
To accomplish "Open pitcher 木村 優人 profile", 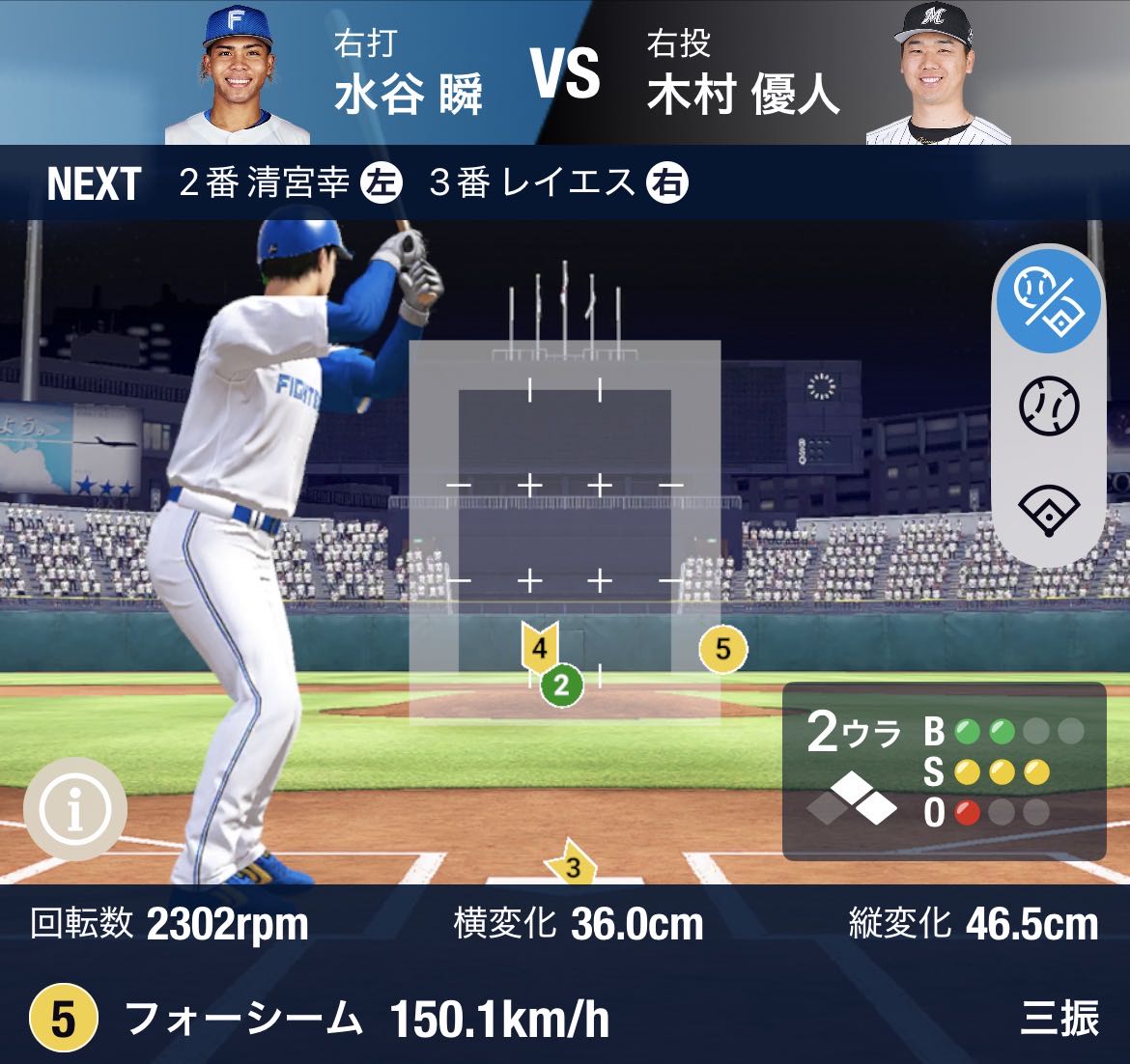I will click(937, 75).
